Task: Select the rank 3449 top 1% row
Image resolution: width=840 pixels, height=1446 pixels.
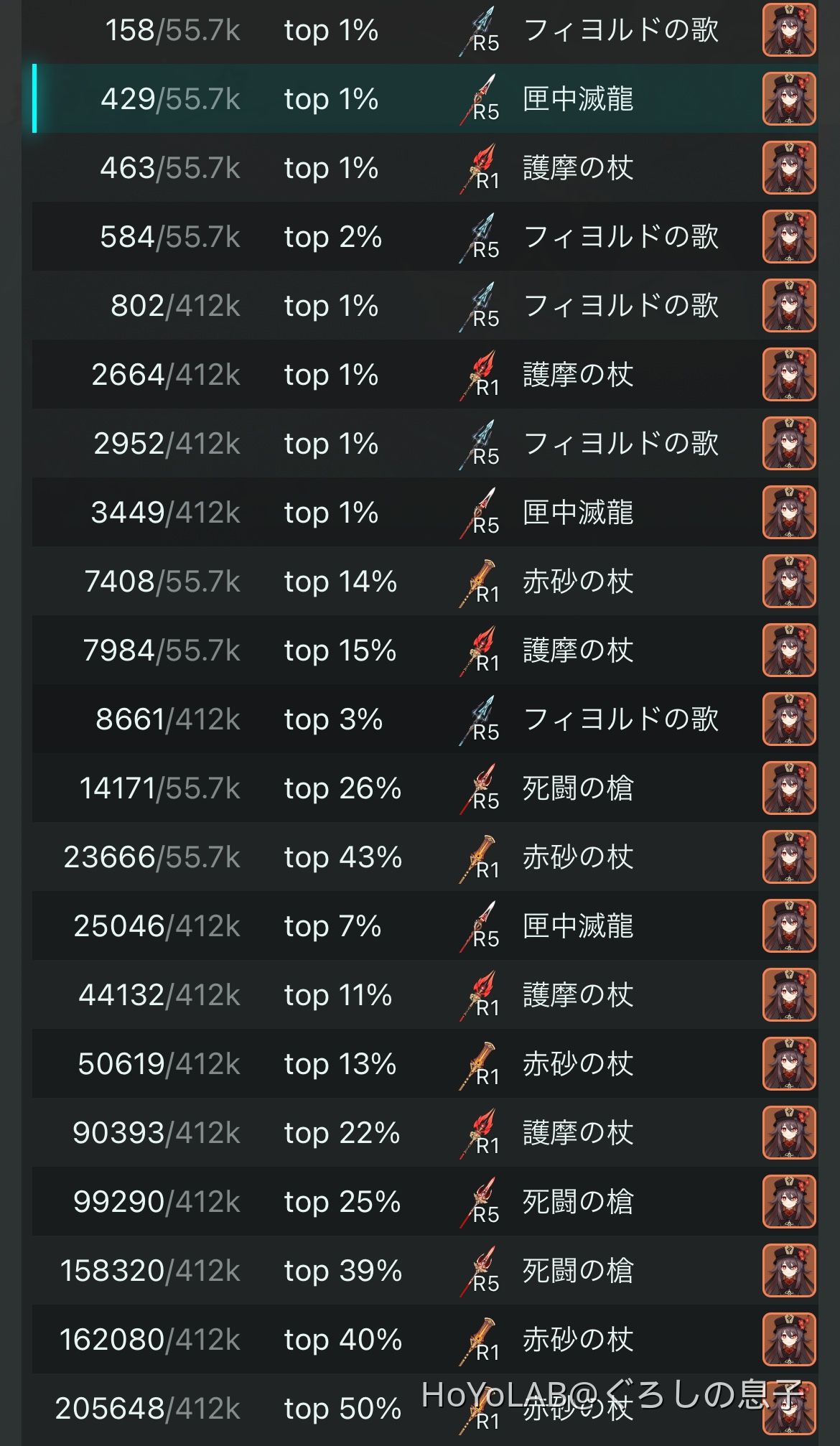Action: click(420, 512)
